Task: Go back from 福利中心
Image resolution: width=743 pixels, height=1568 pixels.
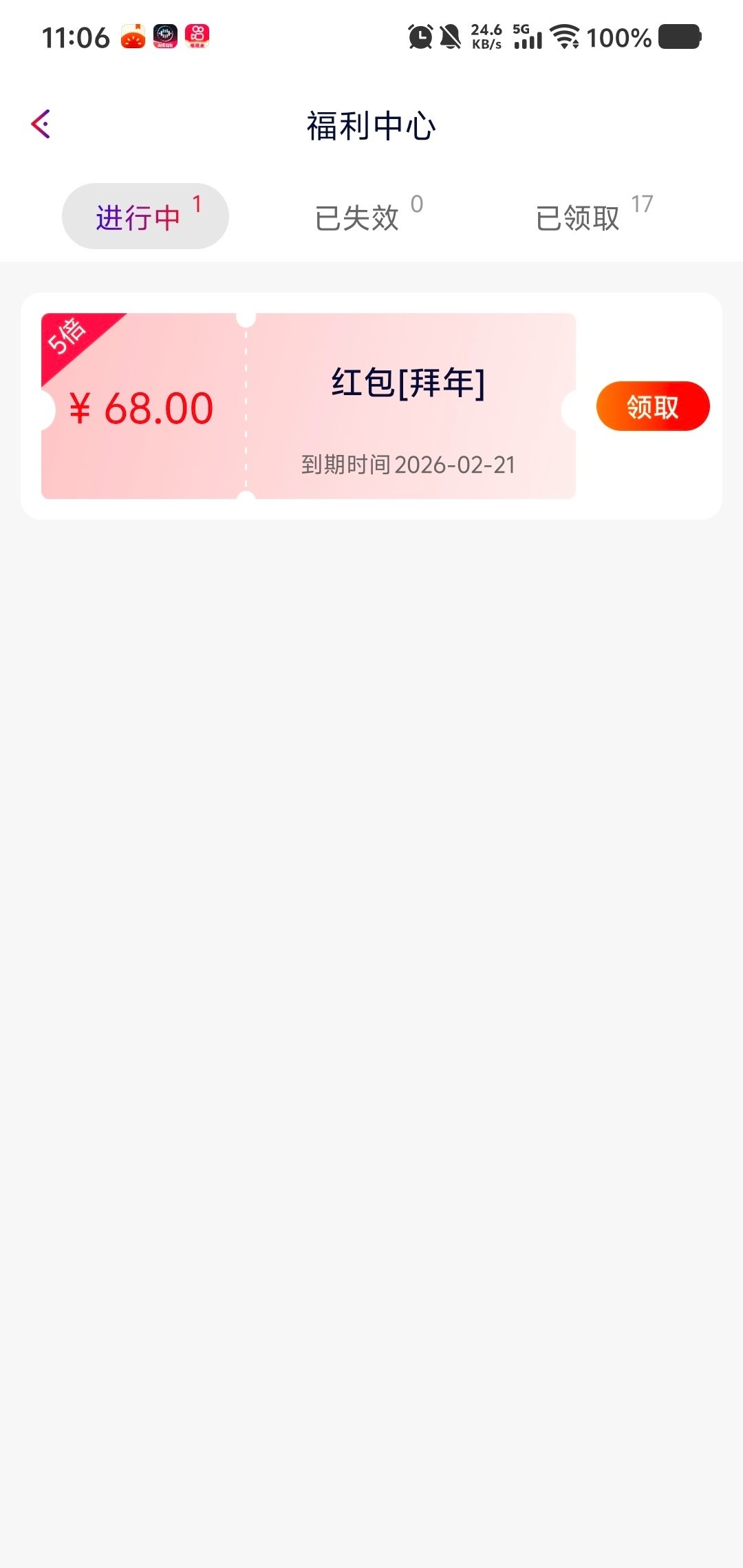Action: click(41, 125)
